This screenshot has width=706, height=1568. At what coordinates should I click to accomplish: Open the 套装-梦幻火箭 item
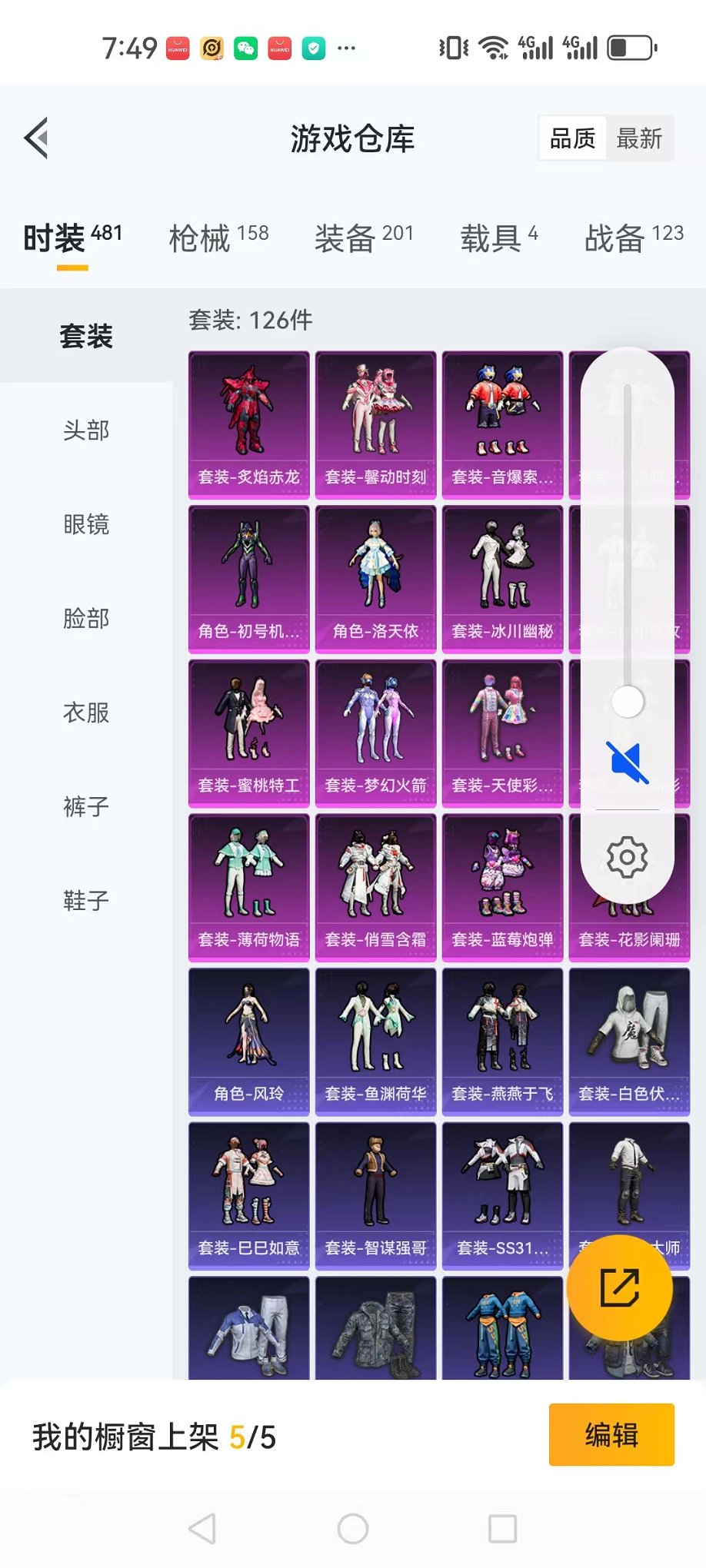[x=375, y=733]
